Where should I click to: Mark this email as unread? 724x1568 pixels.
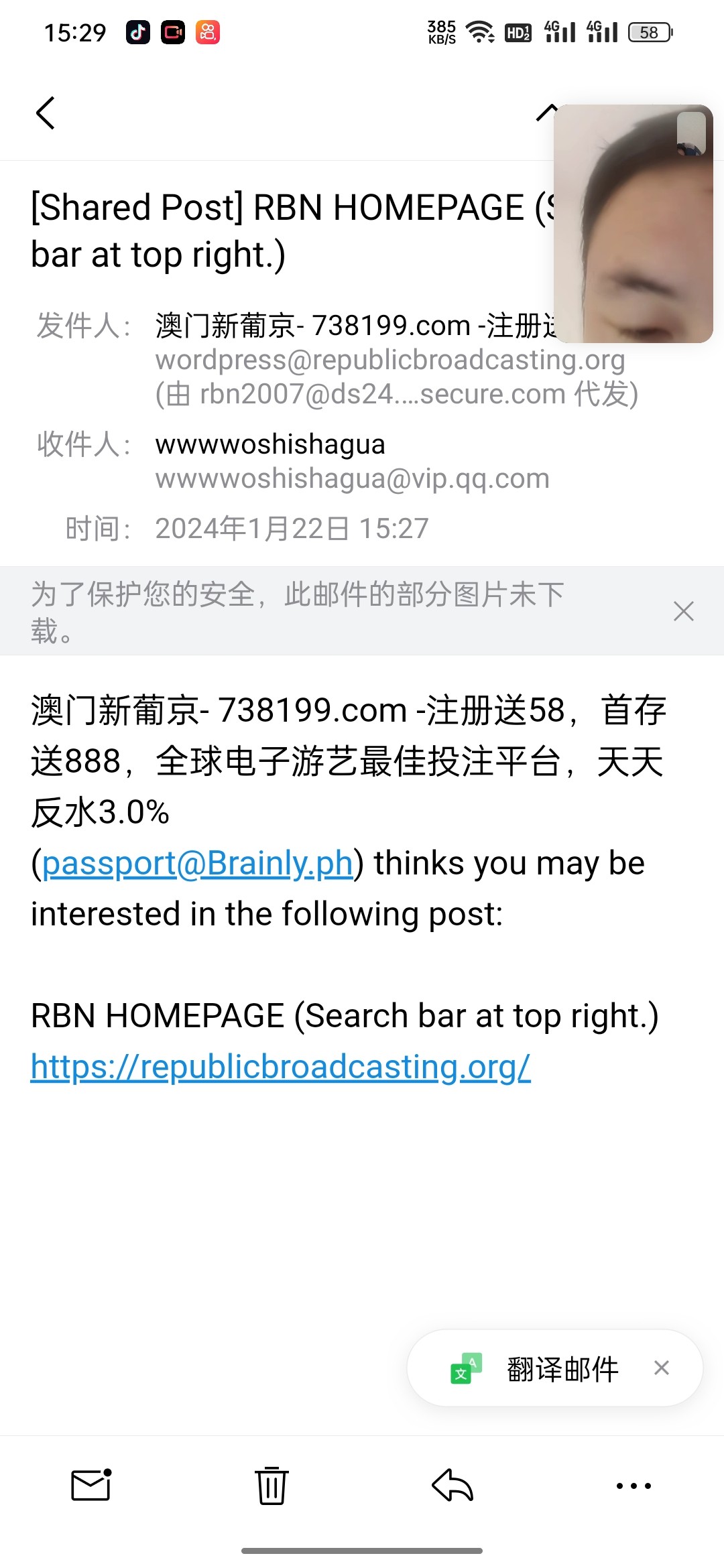90,1486
